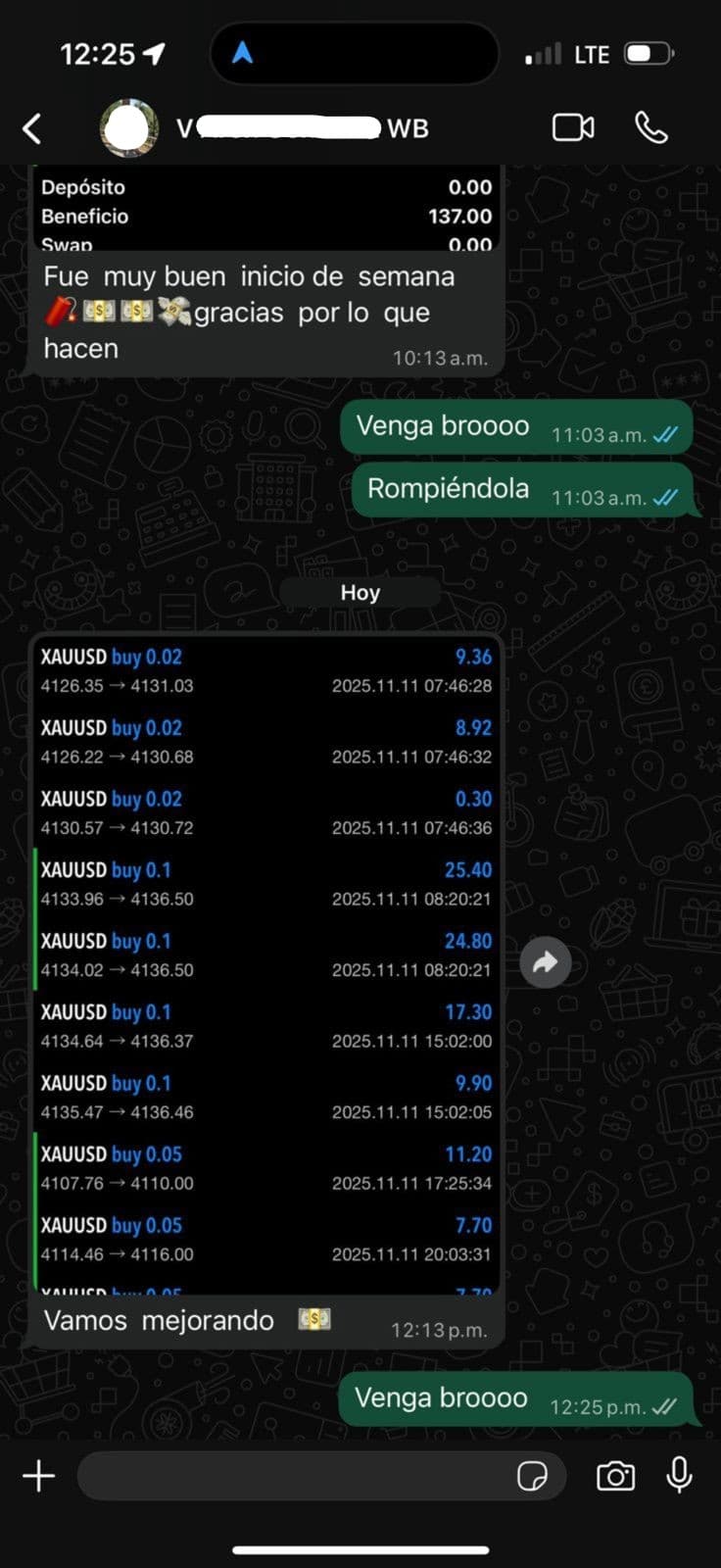The width and height of the screenshot is (721, 1568).
Task: Tap the back arrow to leave the chat
Action: tap(30, 127)
